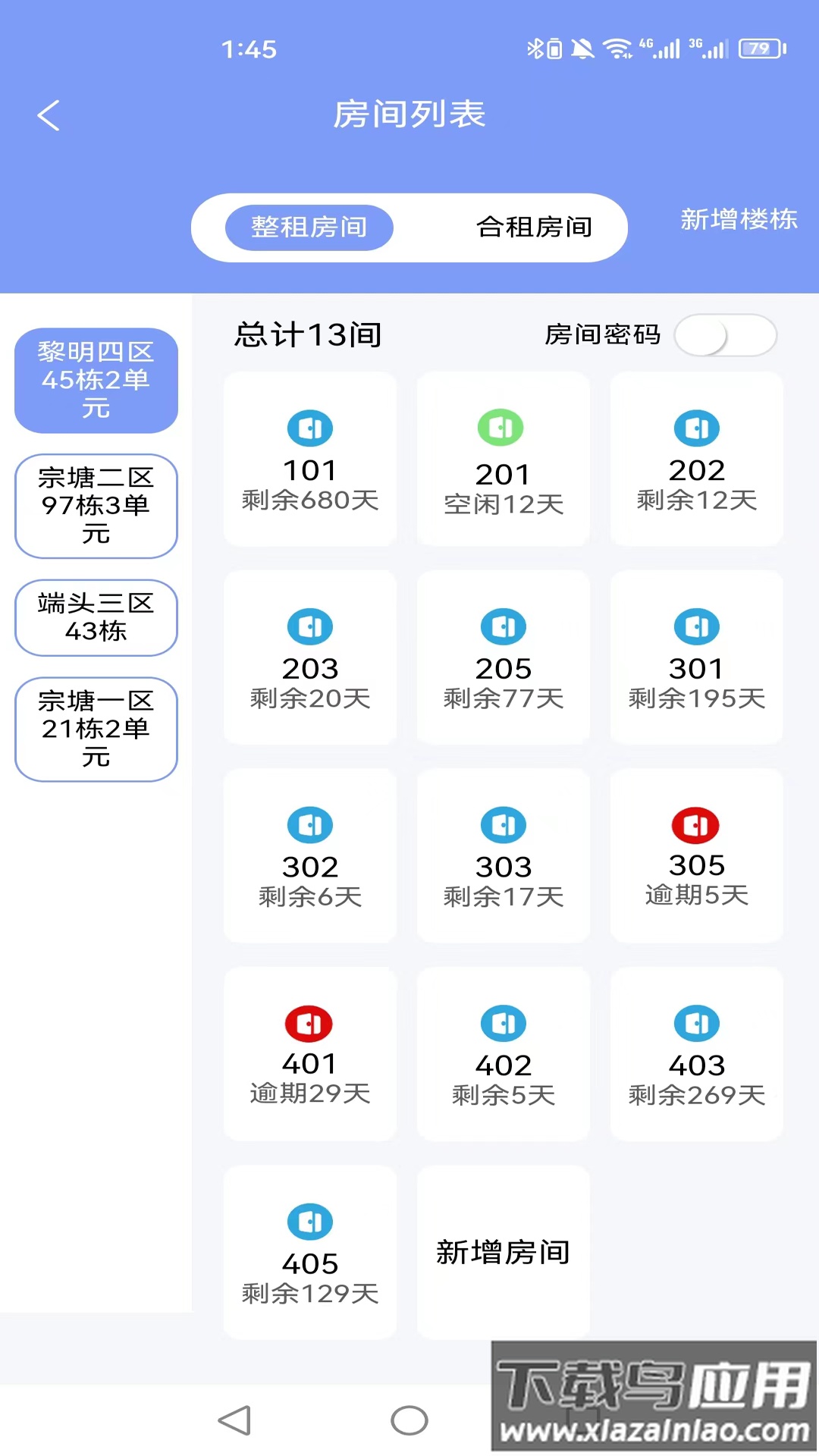Click the blue door icon for room 202
Screen dimensions: 819x1456
pos(697,428)
